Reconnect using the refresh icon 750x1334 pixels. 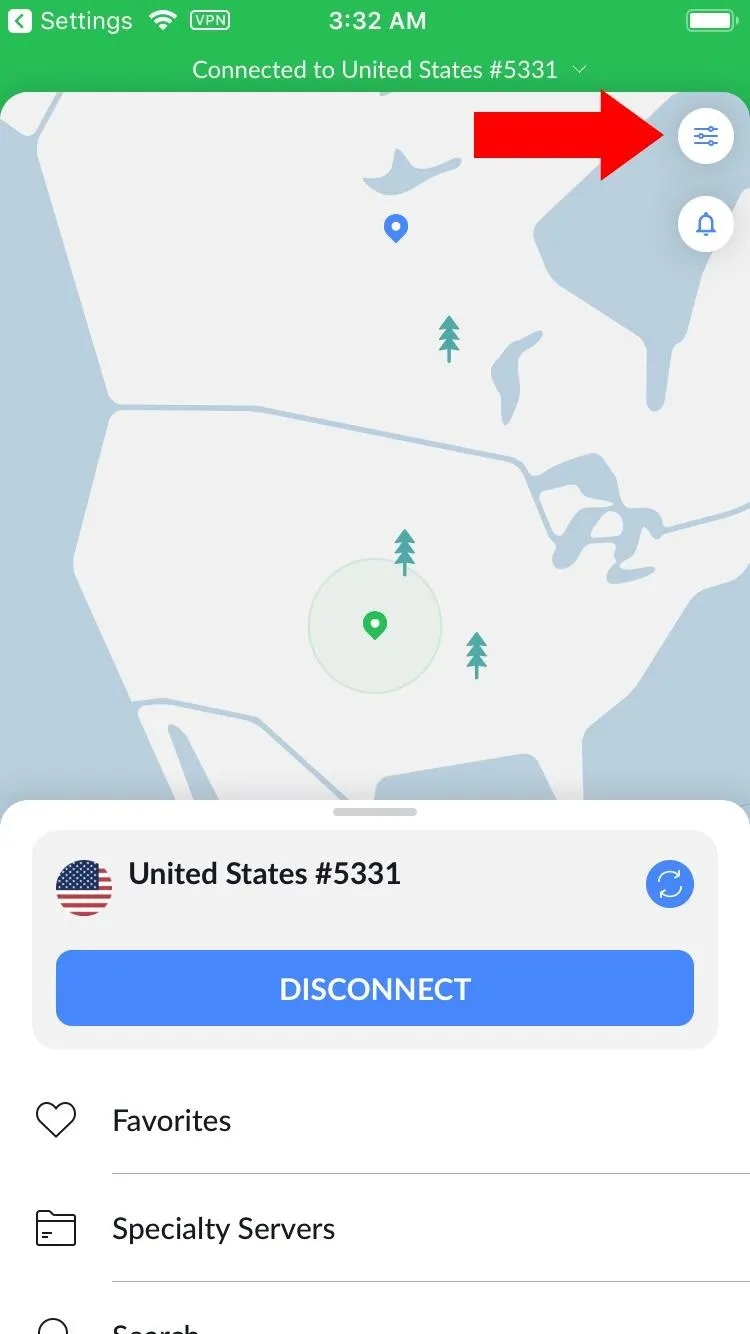(x=670, y=884)
